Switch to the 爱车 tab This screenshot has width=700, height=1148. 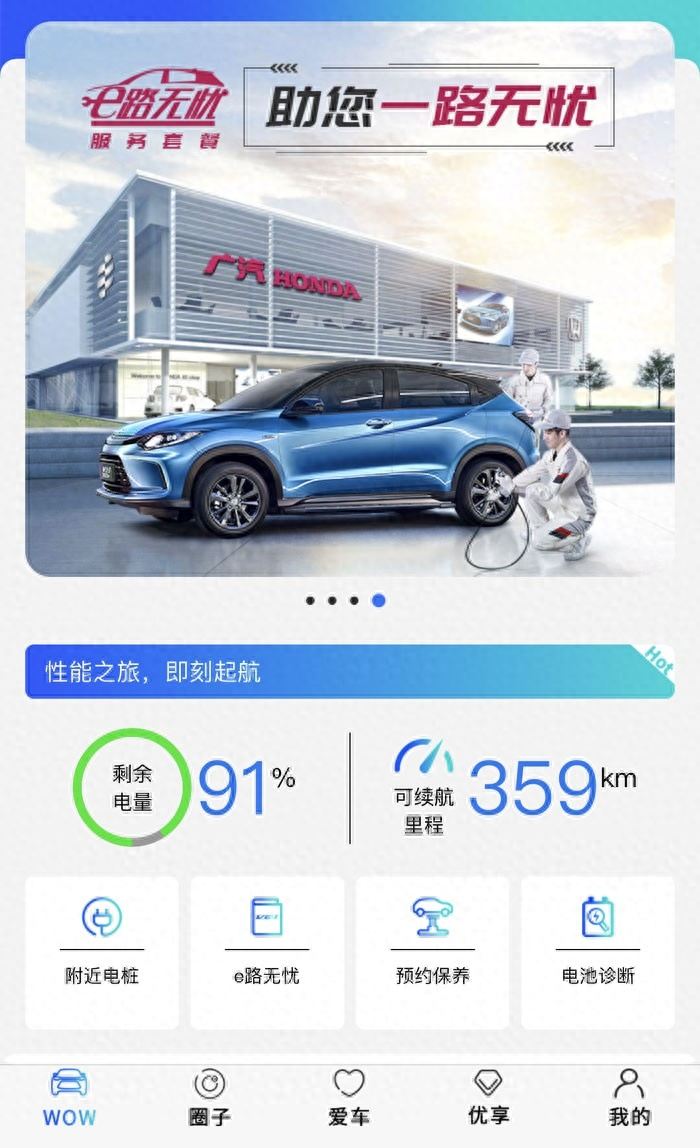coord(349,1098)
